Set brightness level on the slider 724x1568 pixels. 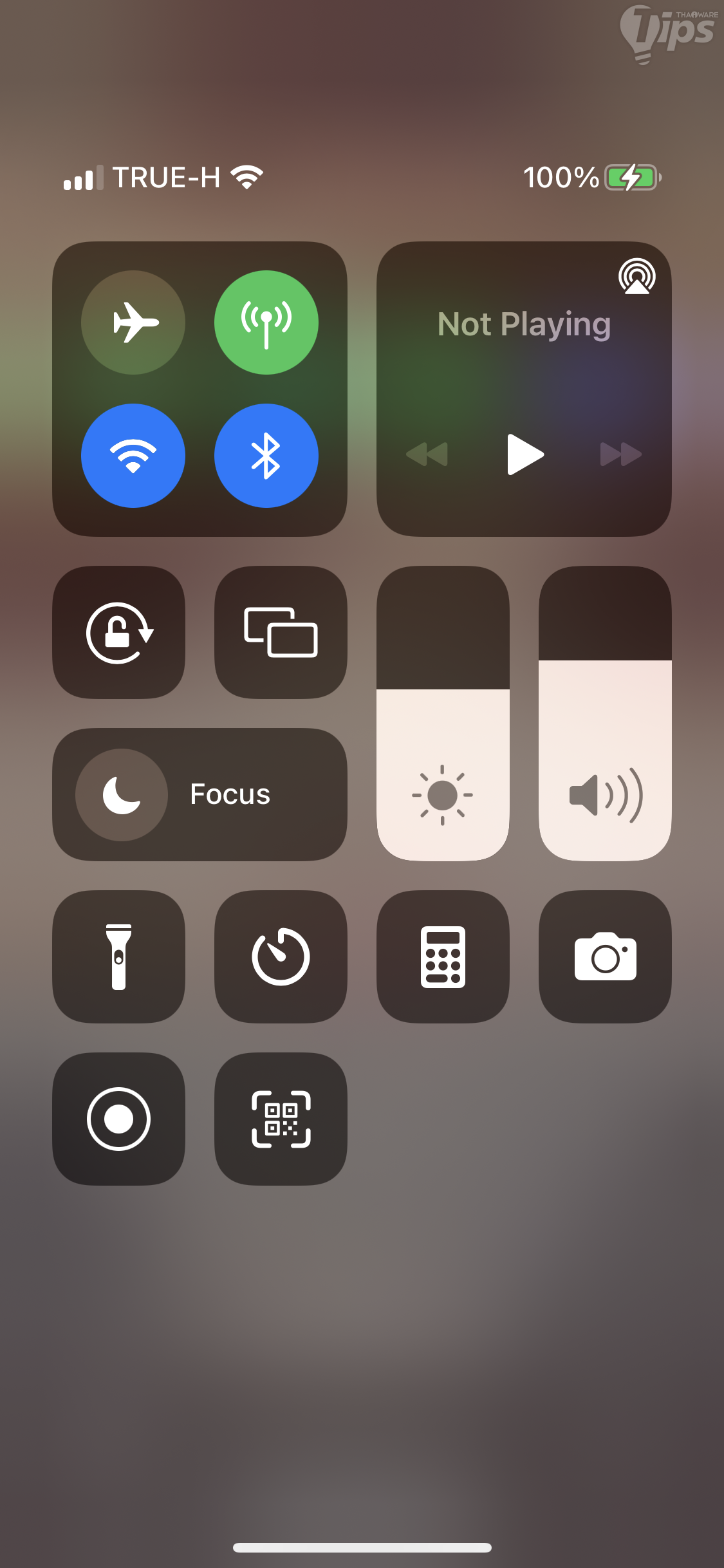443,714
